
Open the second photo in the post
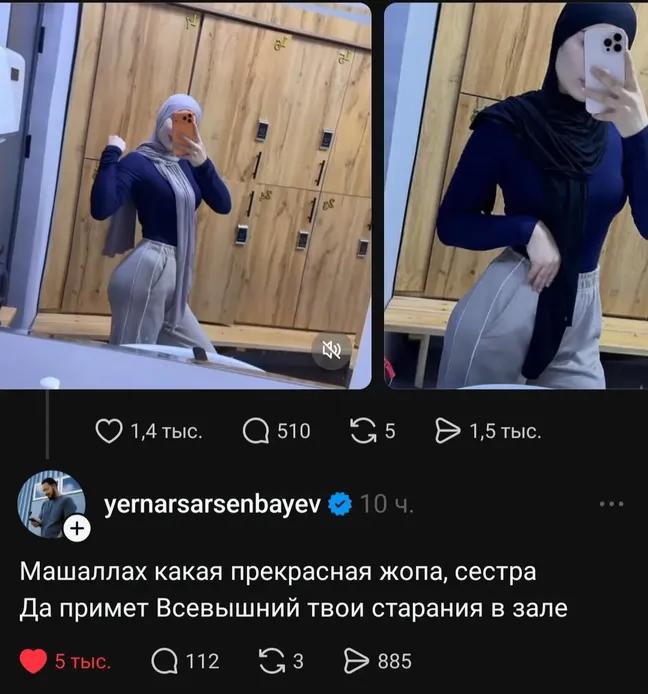(x=516, y=195)
